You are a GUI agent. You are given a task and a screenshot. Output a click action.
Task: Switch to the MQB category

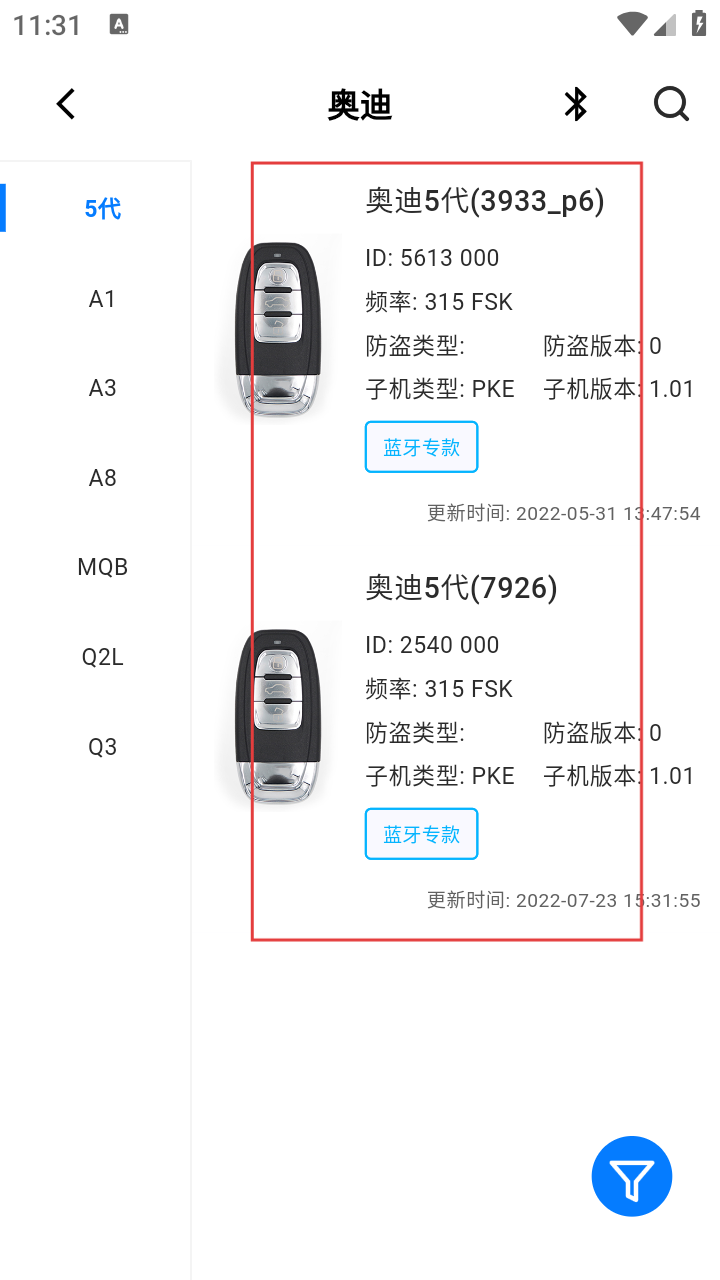pos(102,567)
